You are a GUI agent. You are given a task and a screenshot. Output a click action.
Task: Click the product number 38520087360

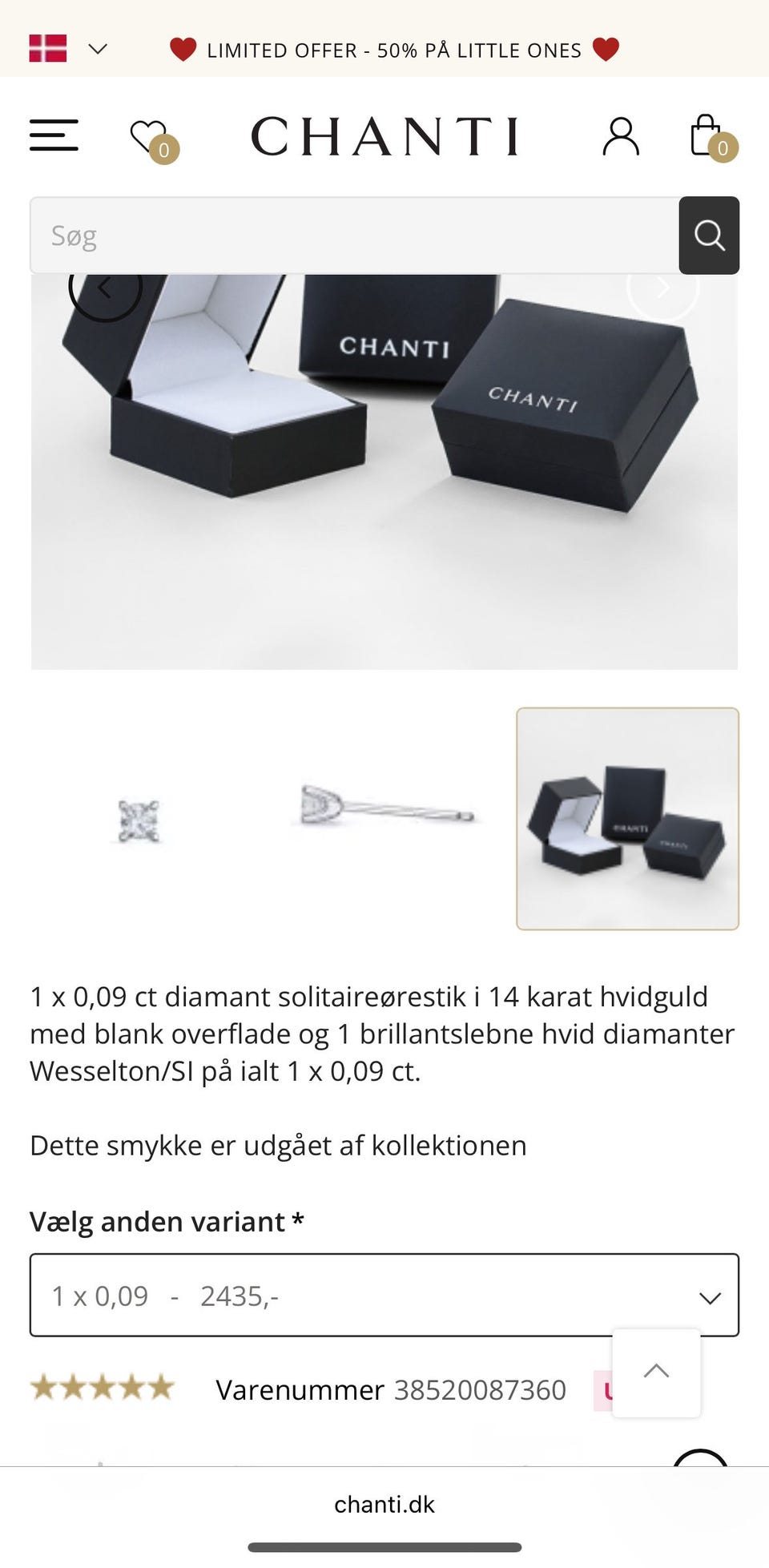click(x=479, y=1389)
